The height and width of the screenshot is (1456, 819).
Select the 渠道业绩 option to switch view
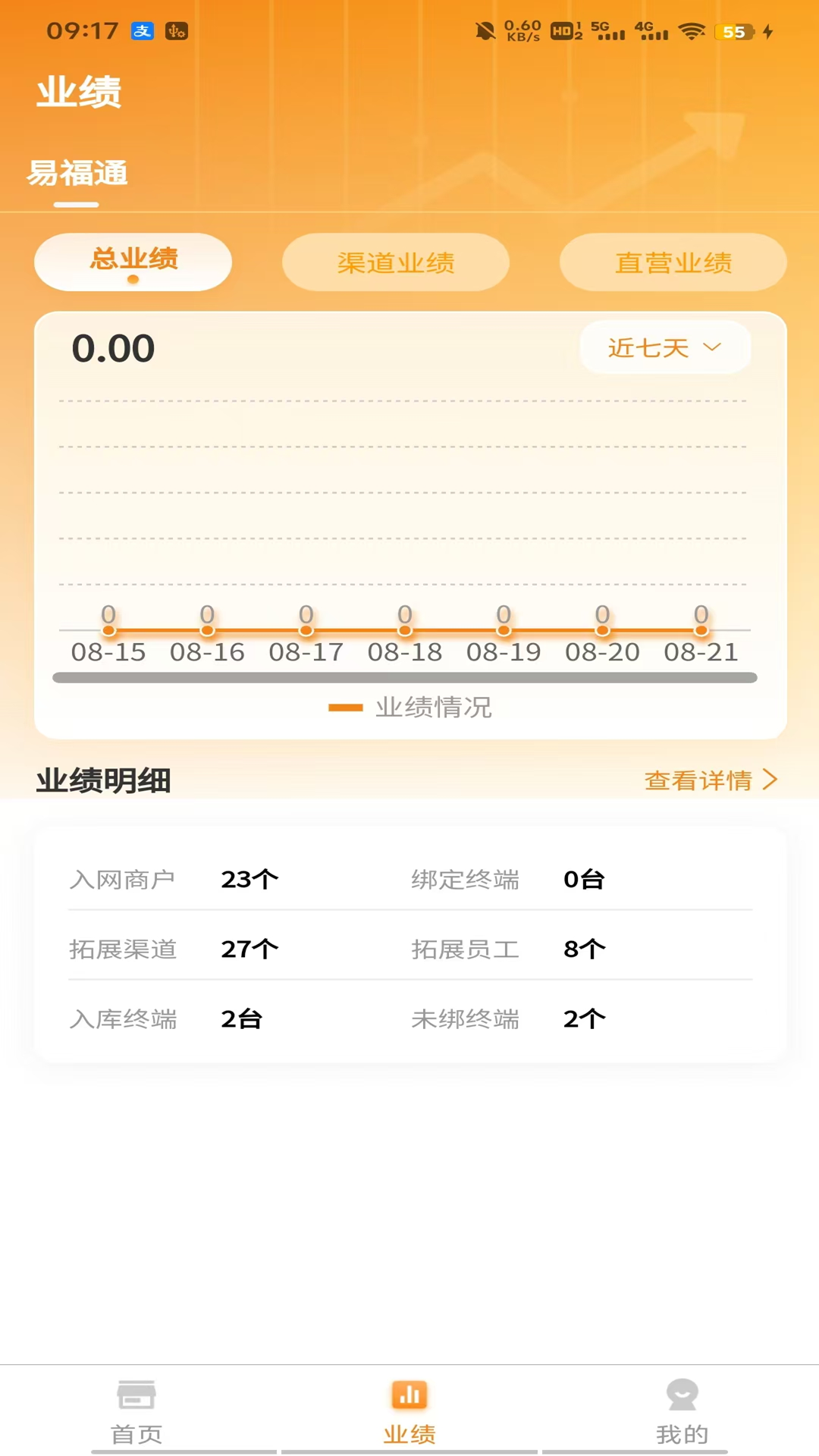coord(396,262)
